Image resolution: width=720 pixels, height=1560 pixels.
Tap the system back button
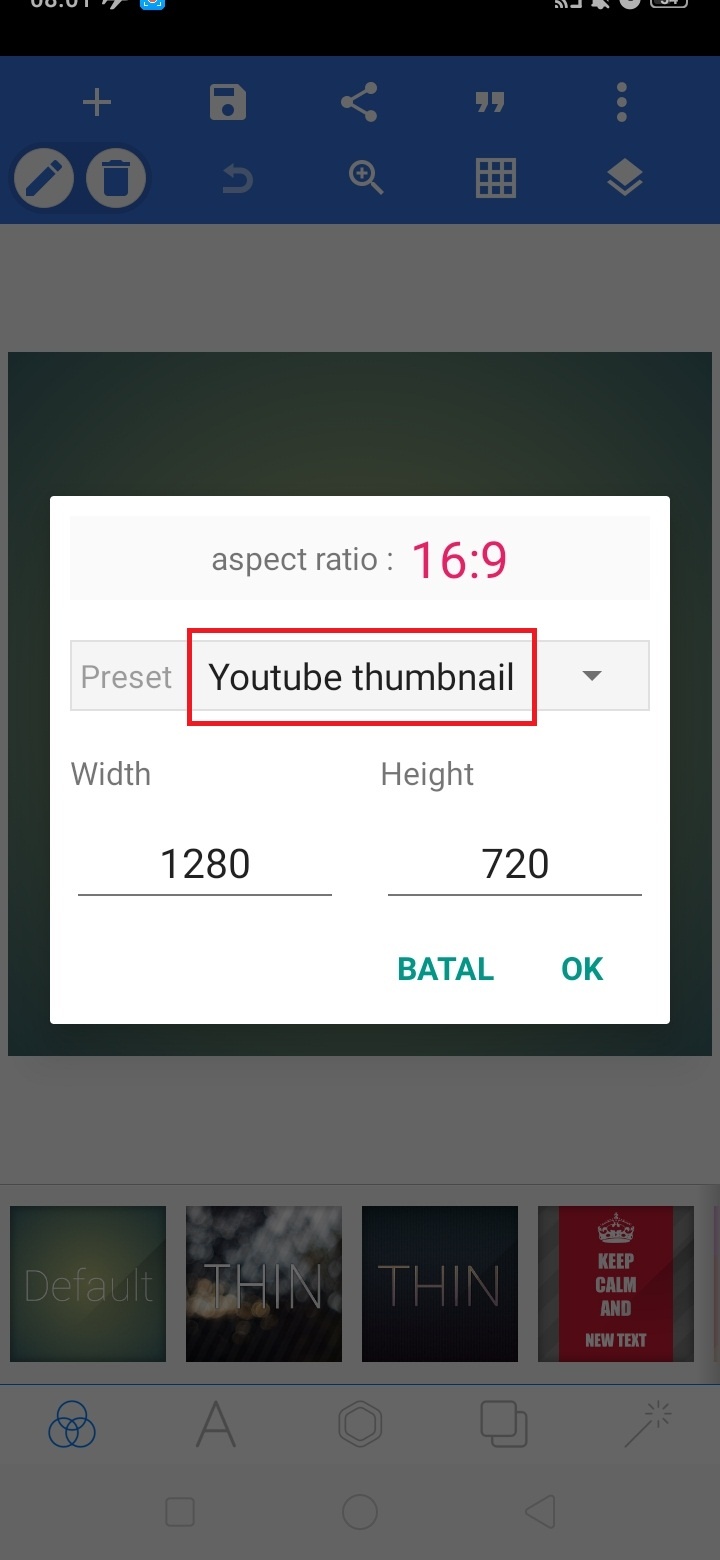click(x=540, y=1511)
